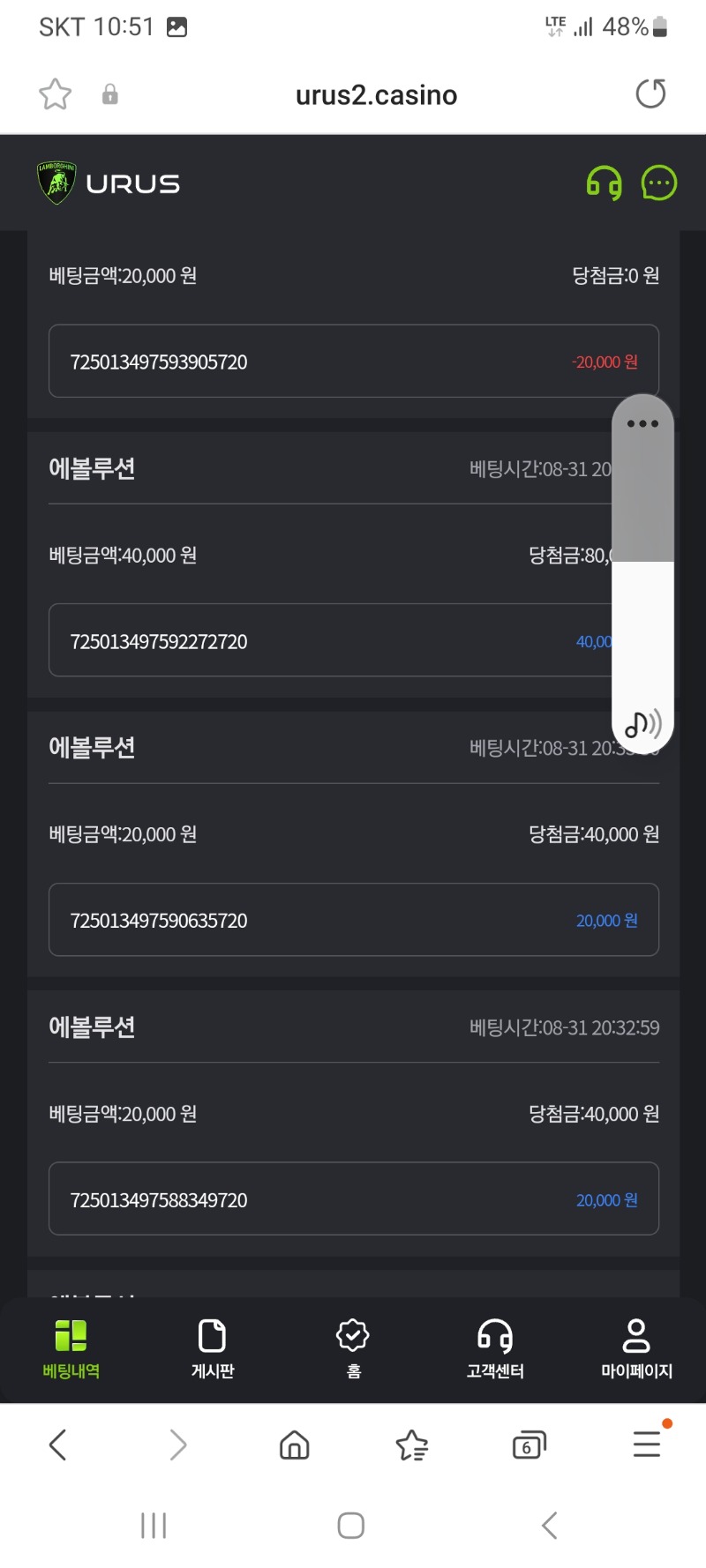
Task: Open the browser bookmarks list
Action: point(412,1445)
